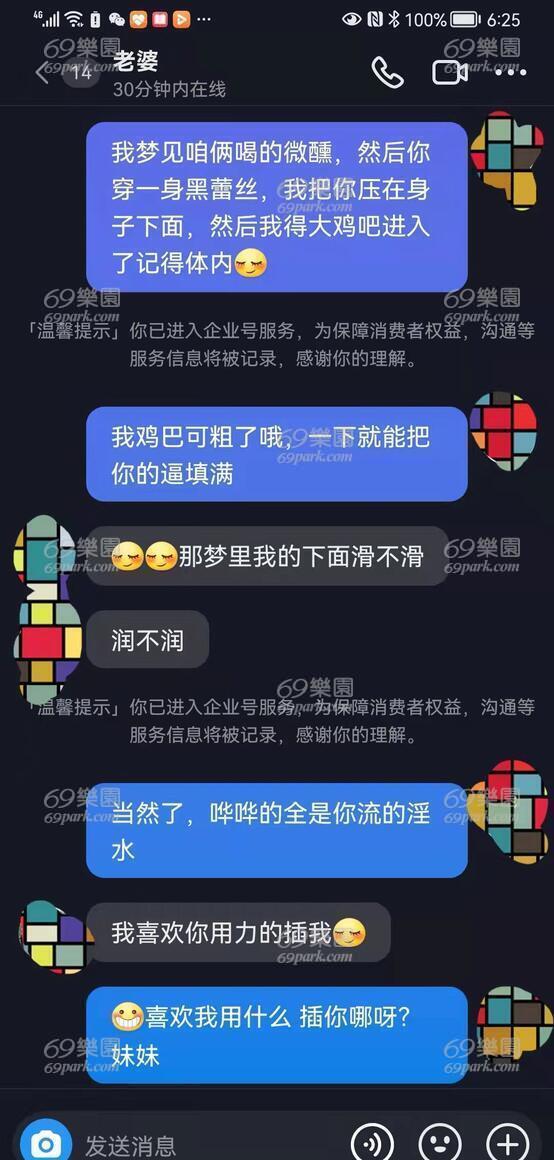This screenshot has width=554, height=1160.
Task: Start a video call with 老婆
Action: click(450, 72)
